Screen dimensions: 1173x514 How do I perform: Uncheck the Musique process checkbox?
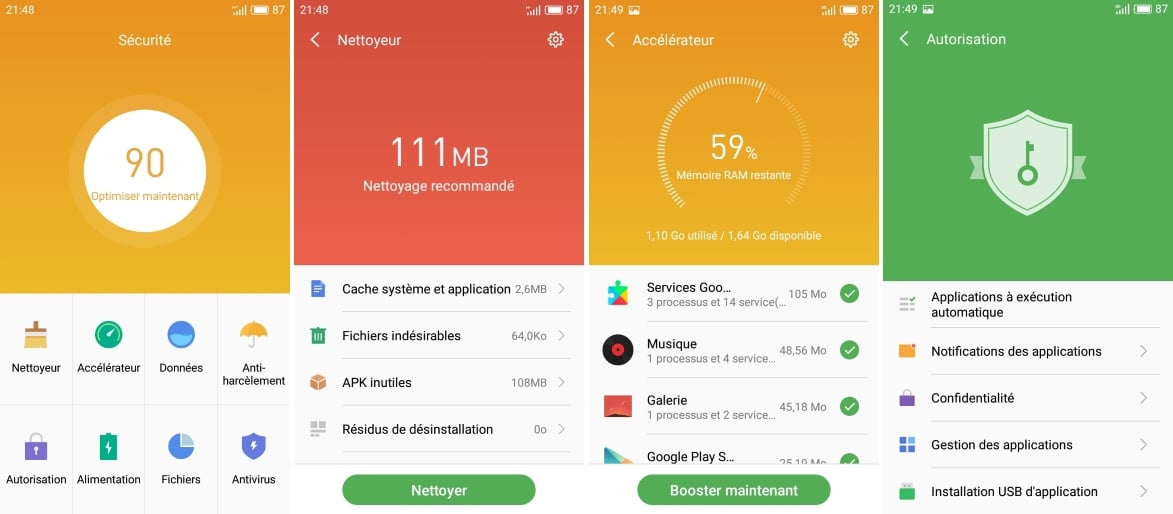click(x=849, y=350)
